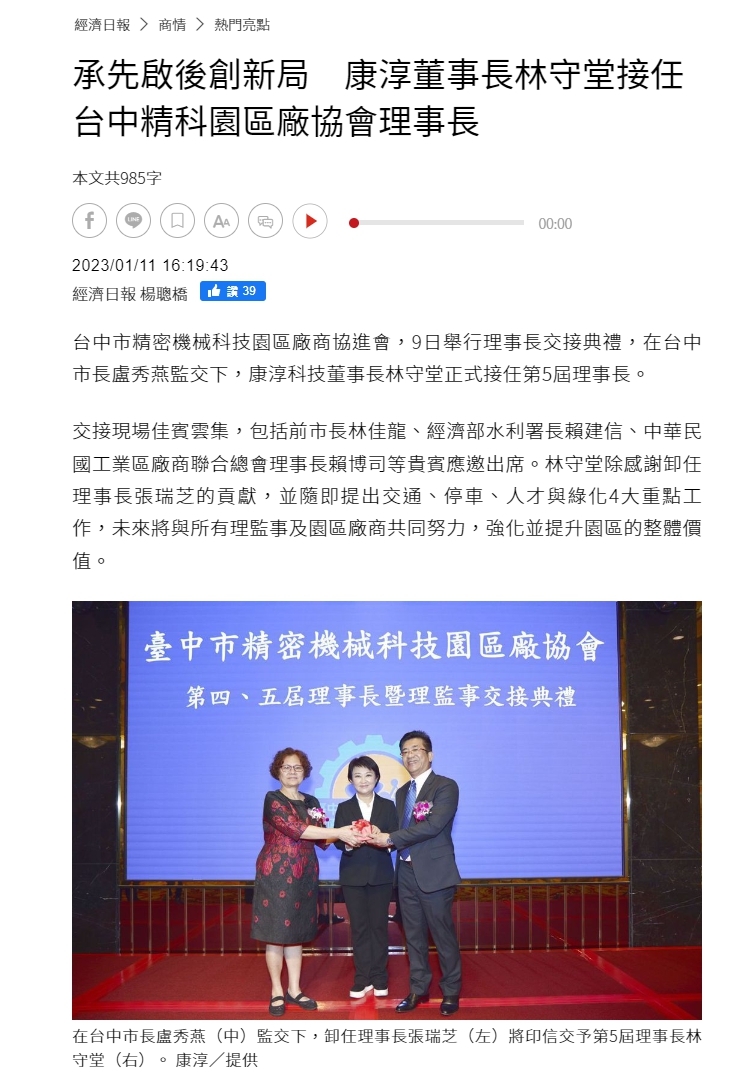Image resolution: width=756 pixels, height=1072 pixels.
Task: Open the 熱門亮點 breadcrumb category
Action: click(242, 24)
